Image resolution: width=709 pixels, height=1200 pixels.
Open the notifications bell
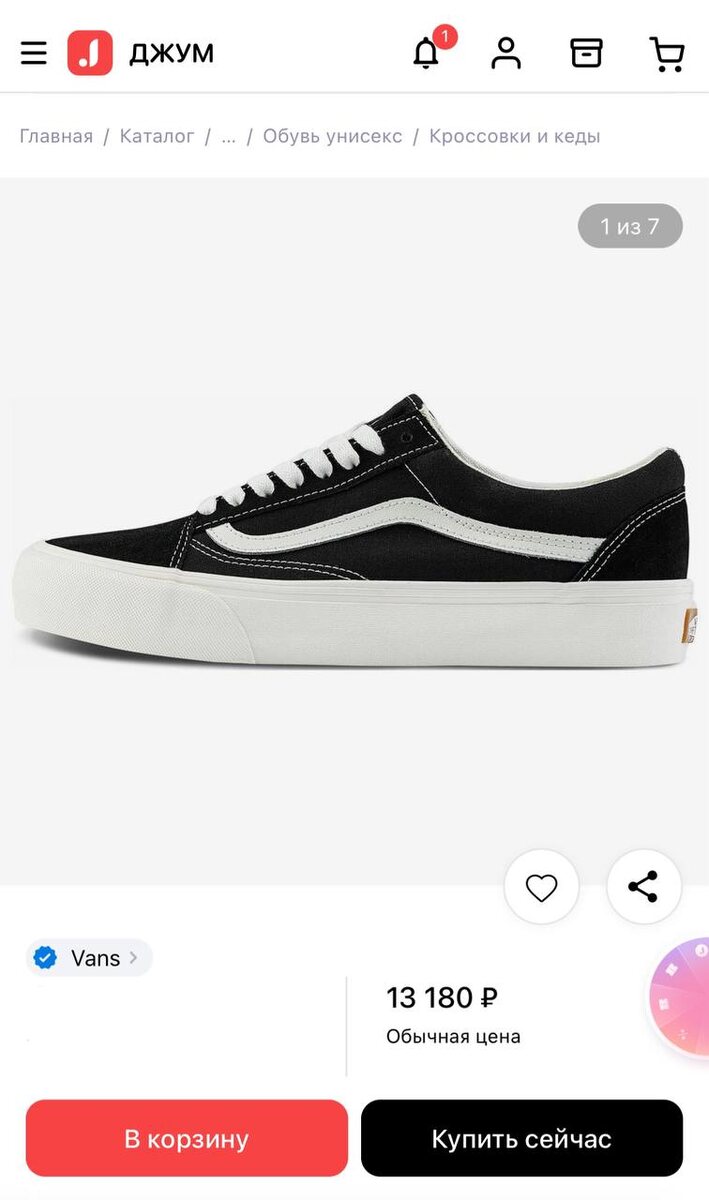click(427, 53)
